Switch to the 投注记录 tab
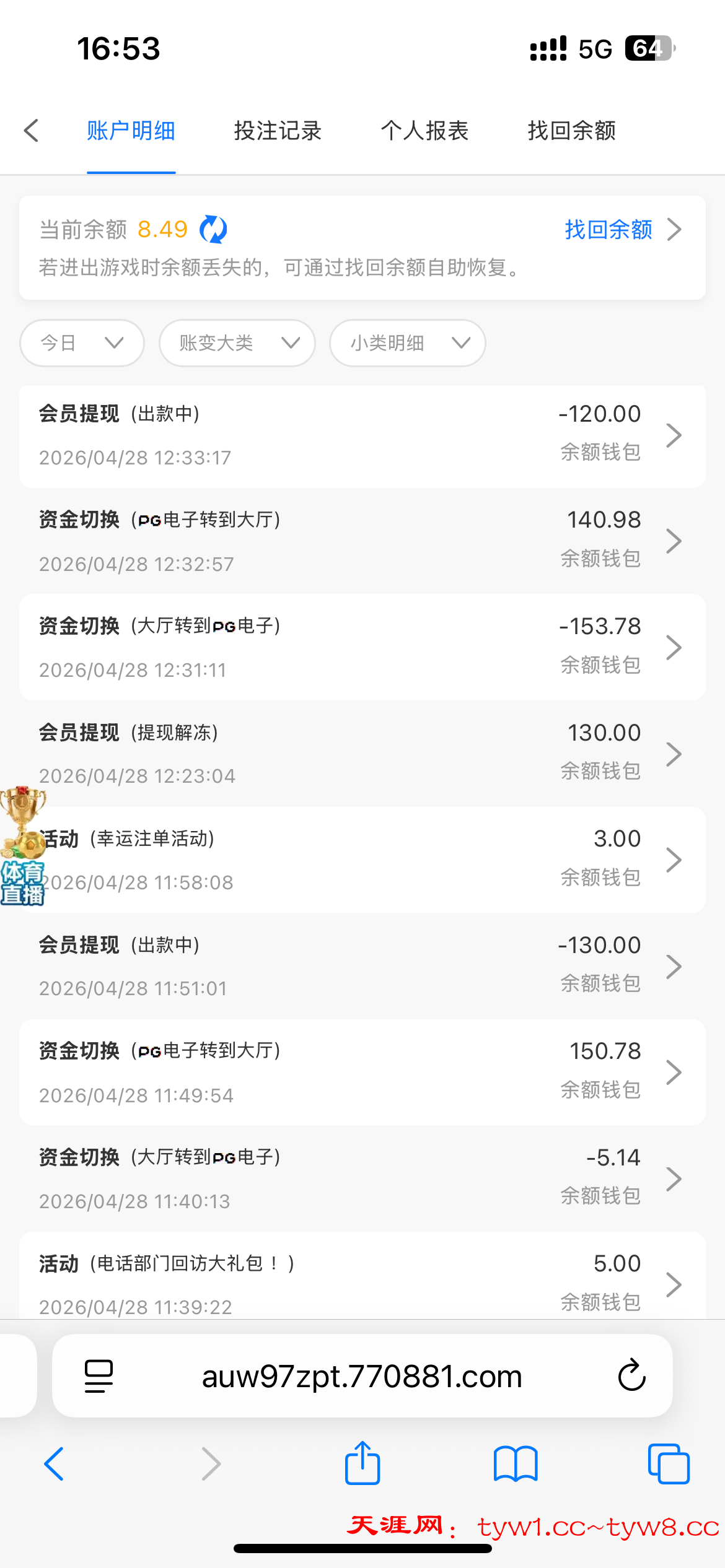Screen dimensions: 725x1568 point(278,131)
